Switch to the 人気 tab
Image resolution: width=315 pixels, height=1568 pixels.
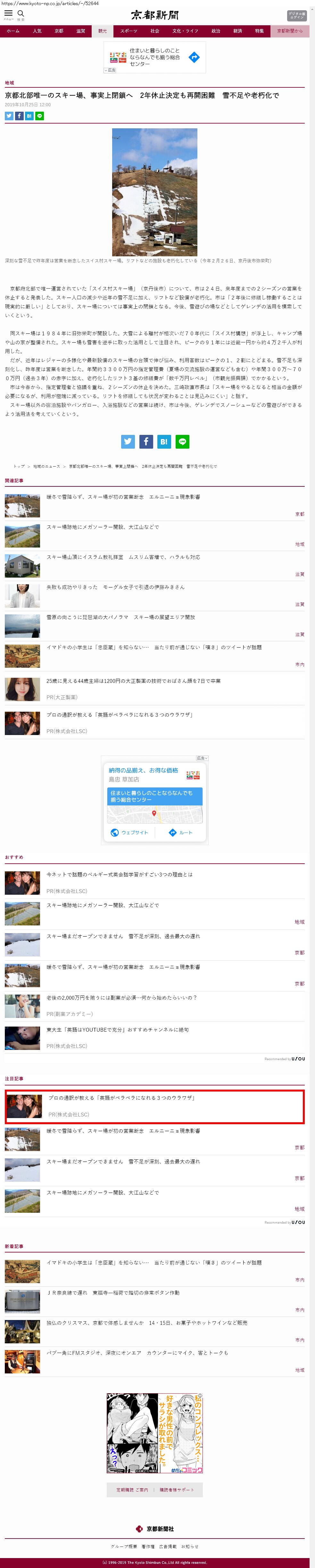(37, 31)
